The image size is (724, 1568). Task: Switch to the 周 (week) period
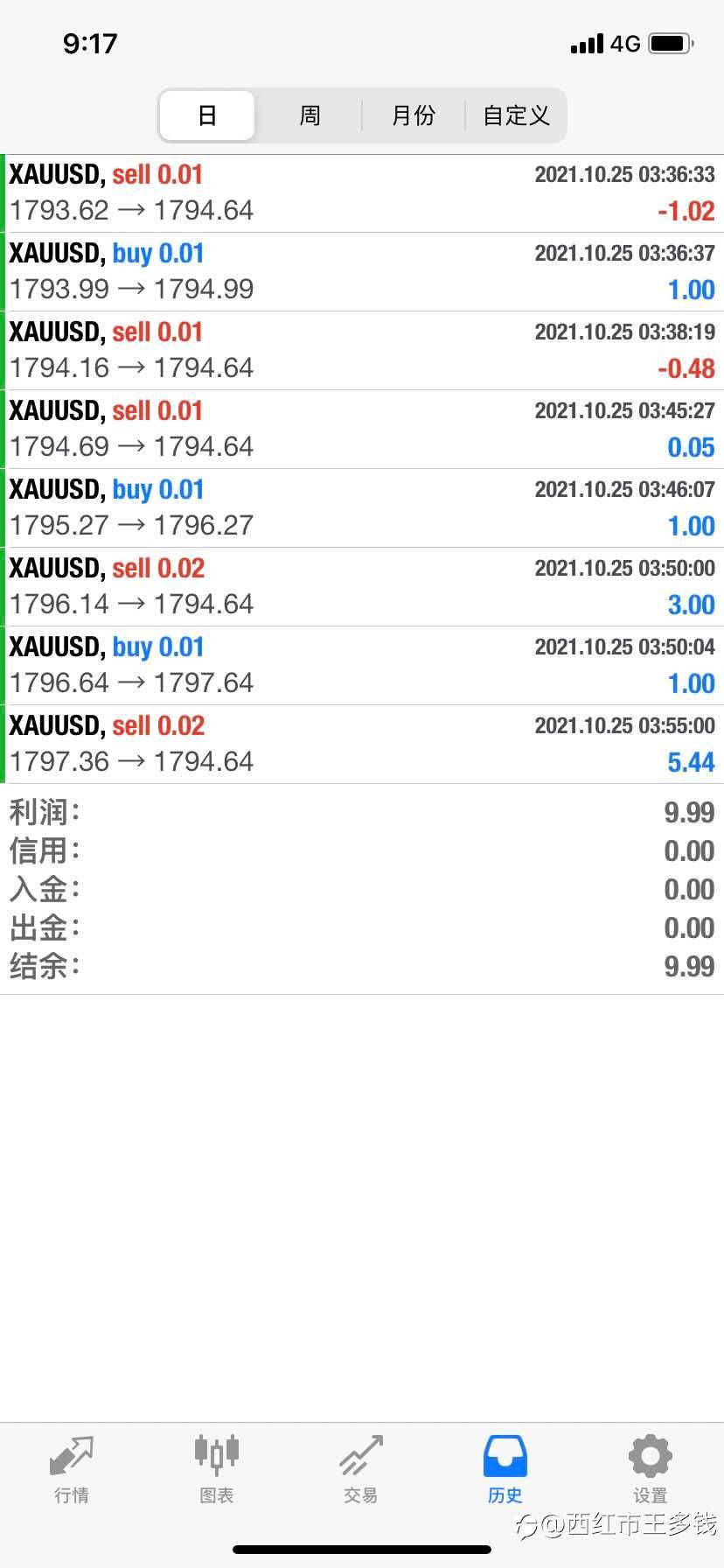tap(310, 115)
